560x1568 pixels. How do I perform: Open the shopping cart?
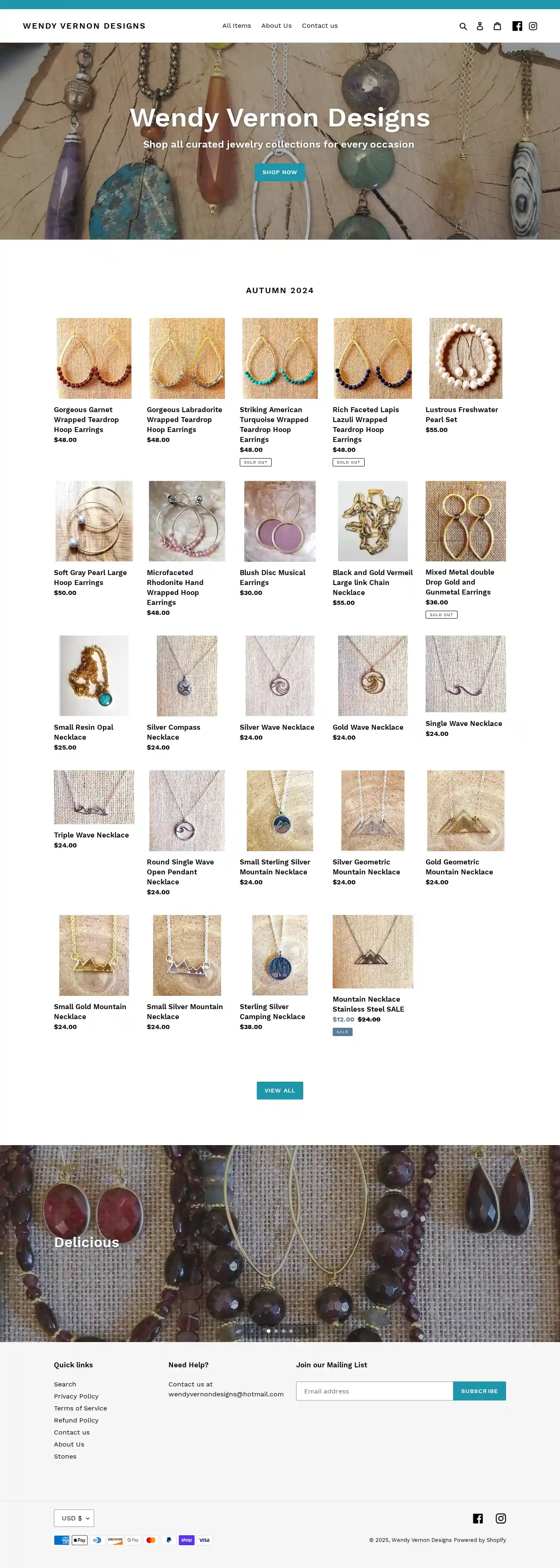pos(497,26)
